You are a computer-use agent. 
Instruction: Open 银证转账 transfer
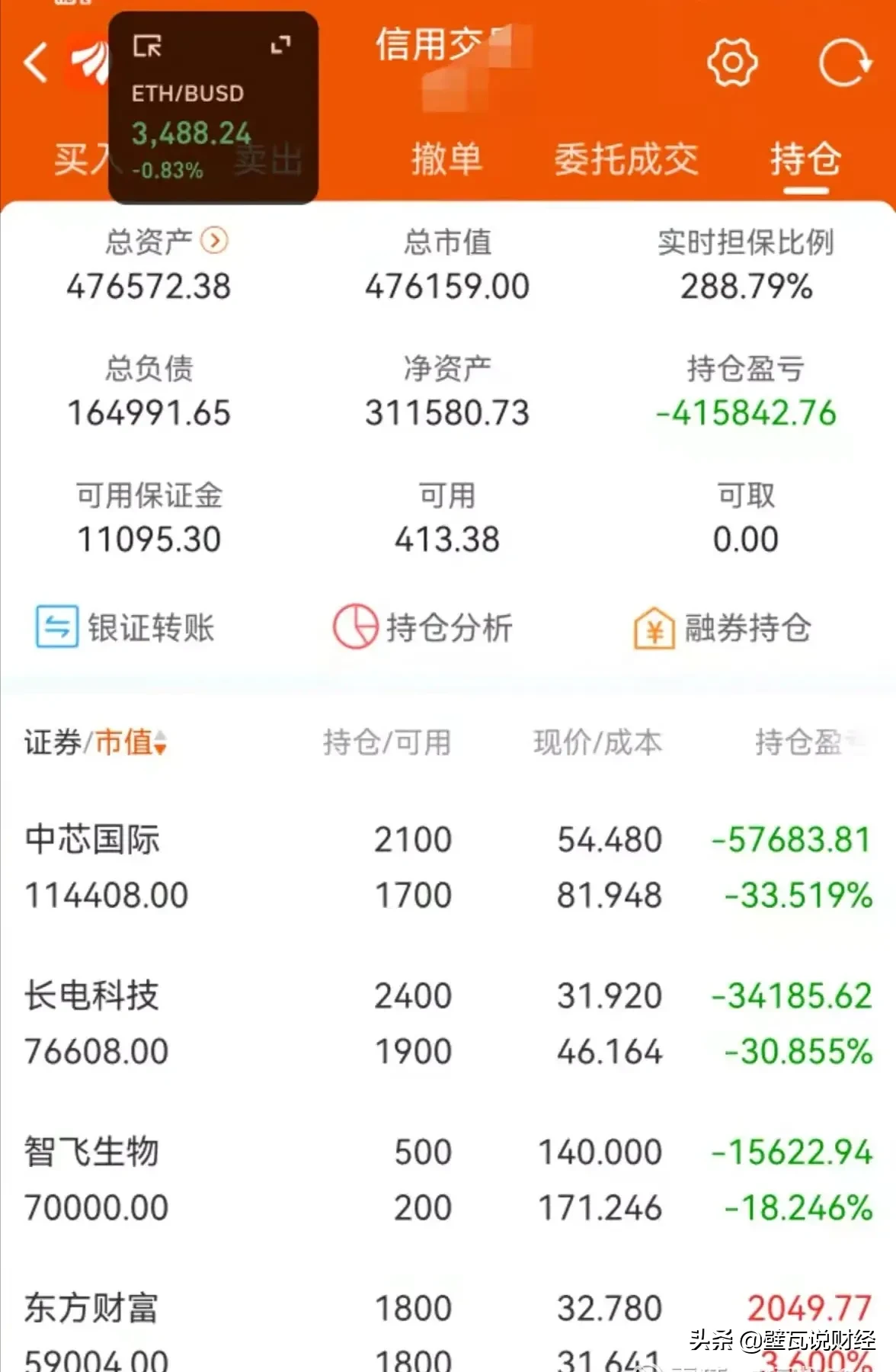126,628
